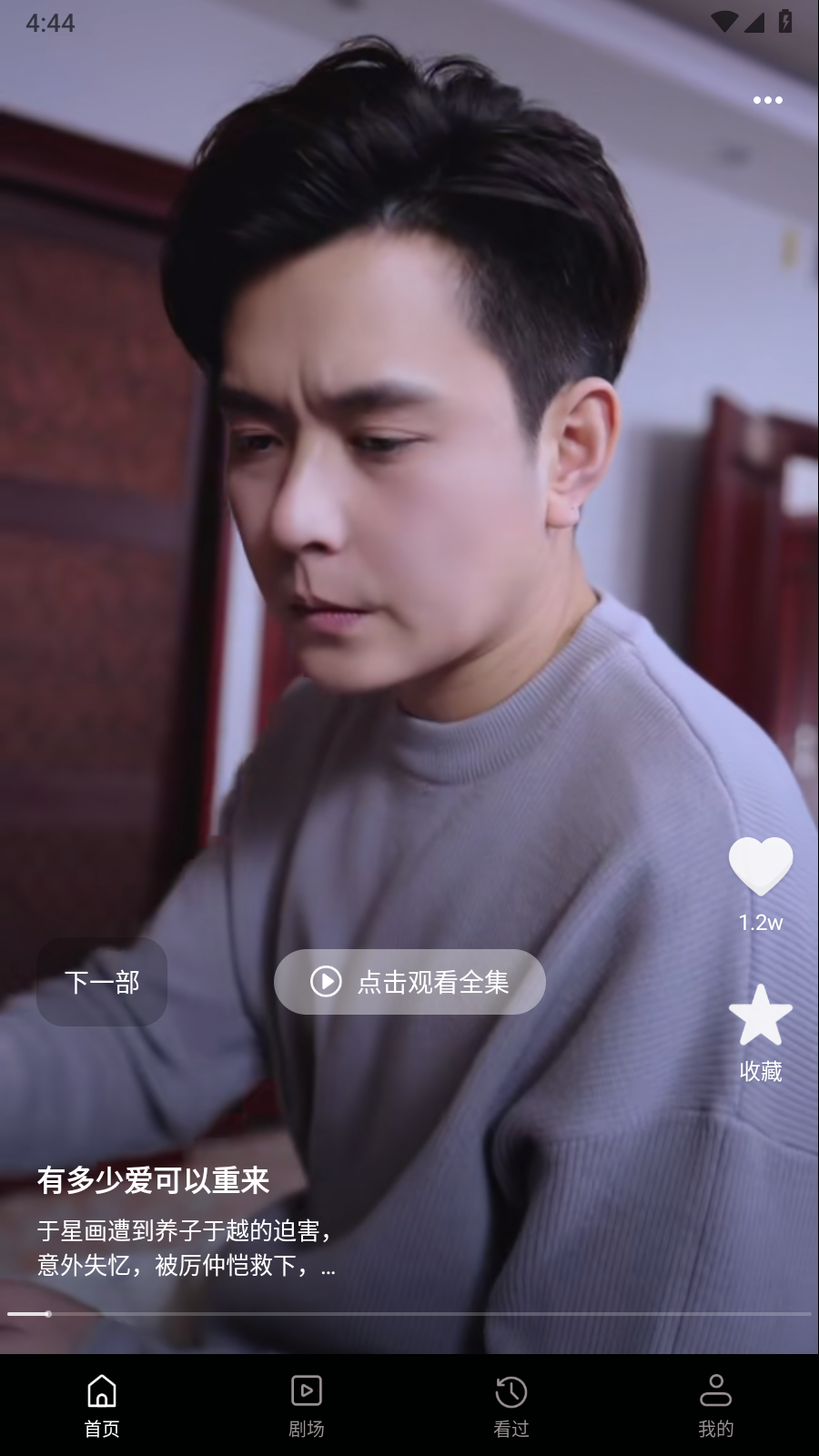Viewport: 819px width, 1456px height.
Task: Tap 点击观看全集 to watch all episodes
Action: coord(409,982)
